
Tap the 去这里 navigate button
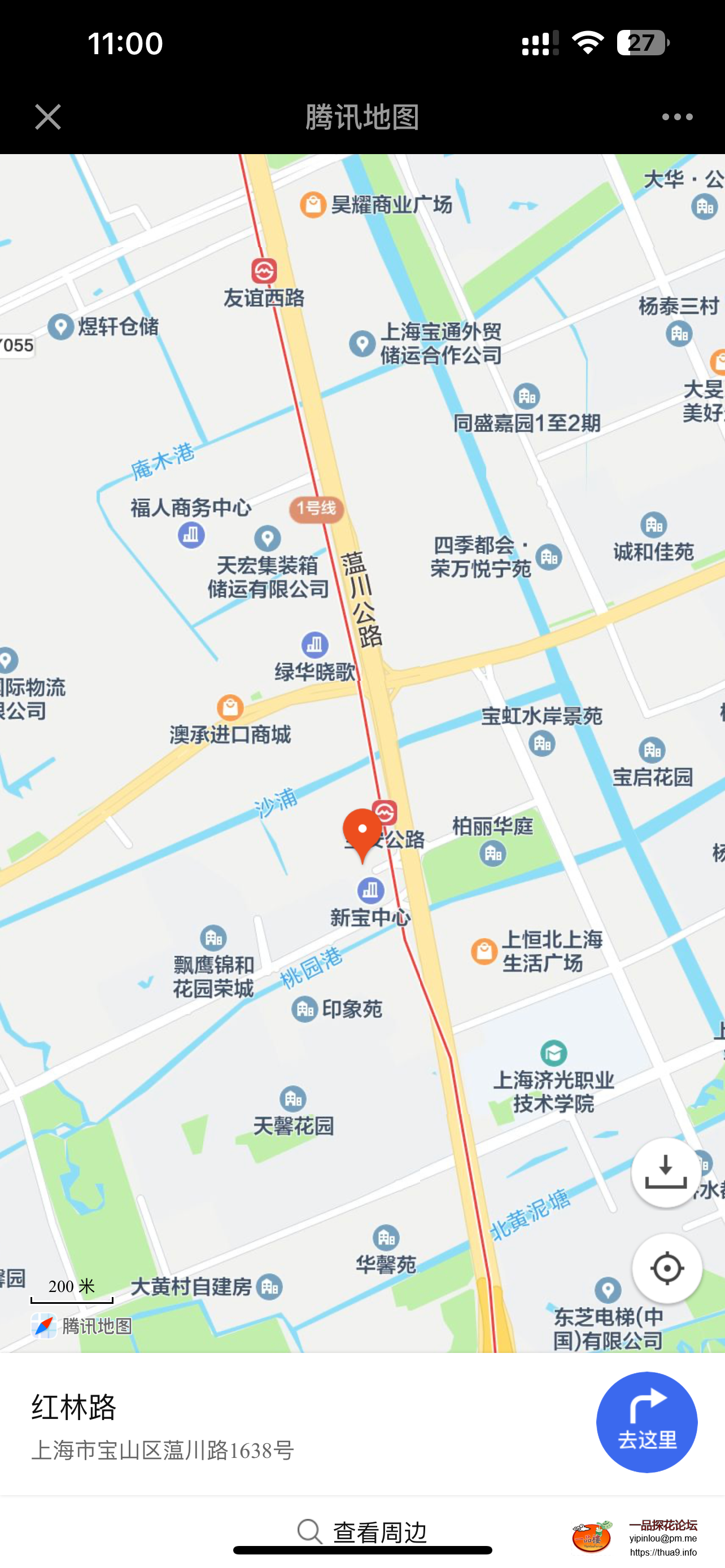coord(647,1421)
